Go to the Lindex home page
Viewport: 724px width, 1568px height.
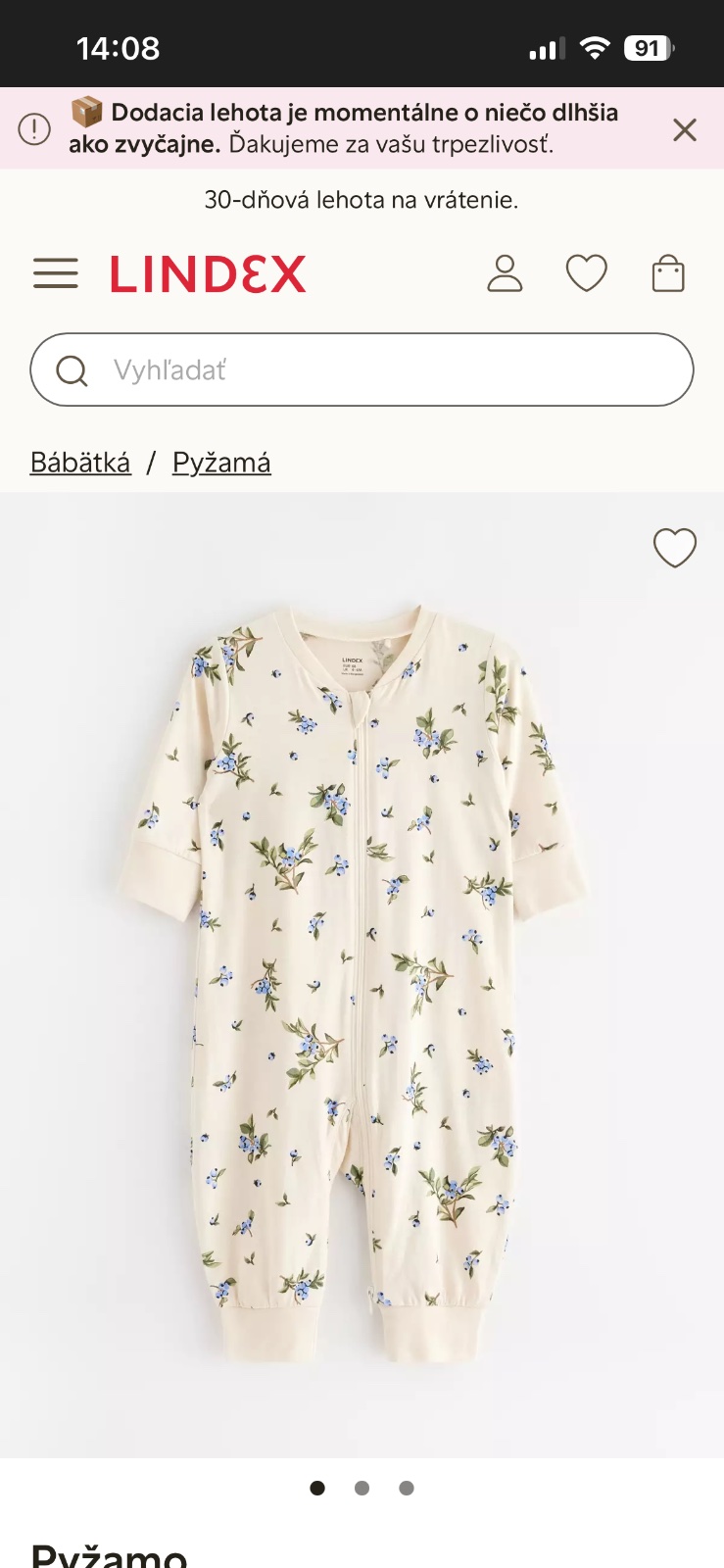tap(208, 274)
